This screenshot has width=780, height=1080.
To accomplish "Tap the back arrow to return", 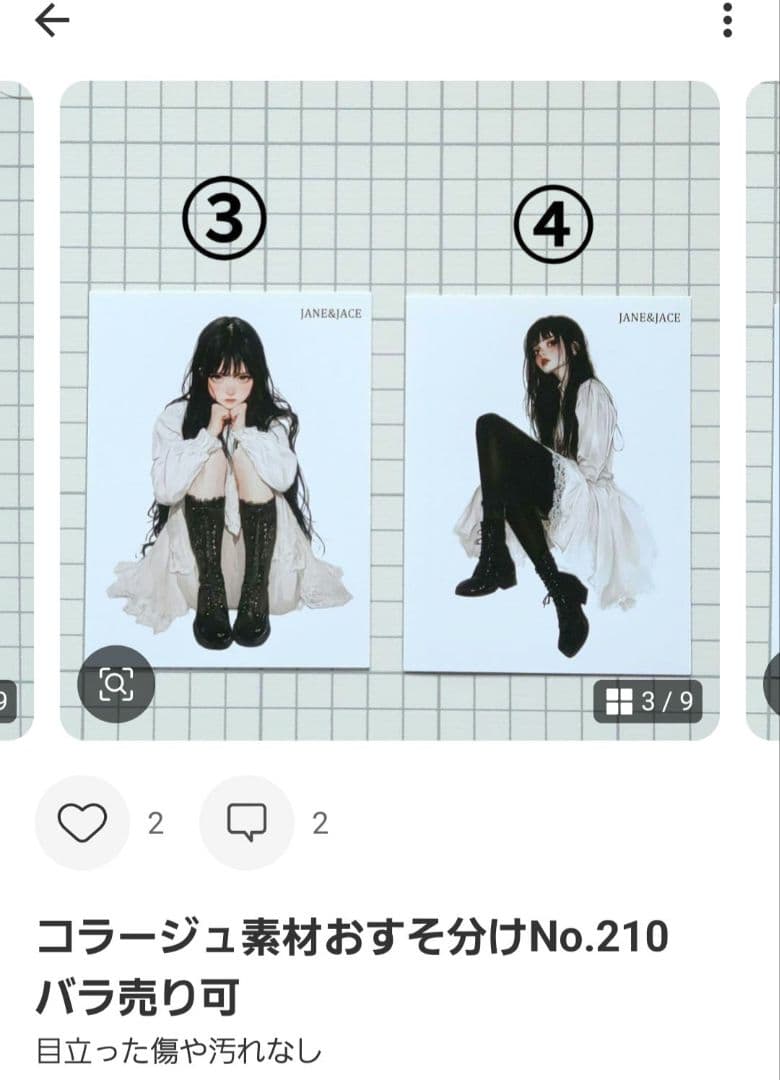I will coord(49,23).
